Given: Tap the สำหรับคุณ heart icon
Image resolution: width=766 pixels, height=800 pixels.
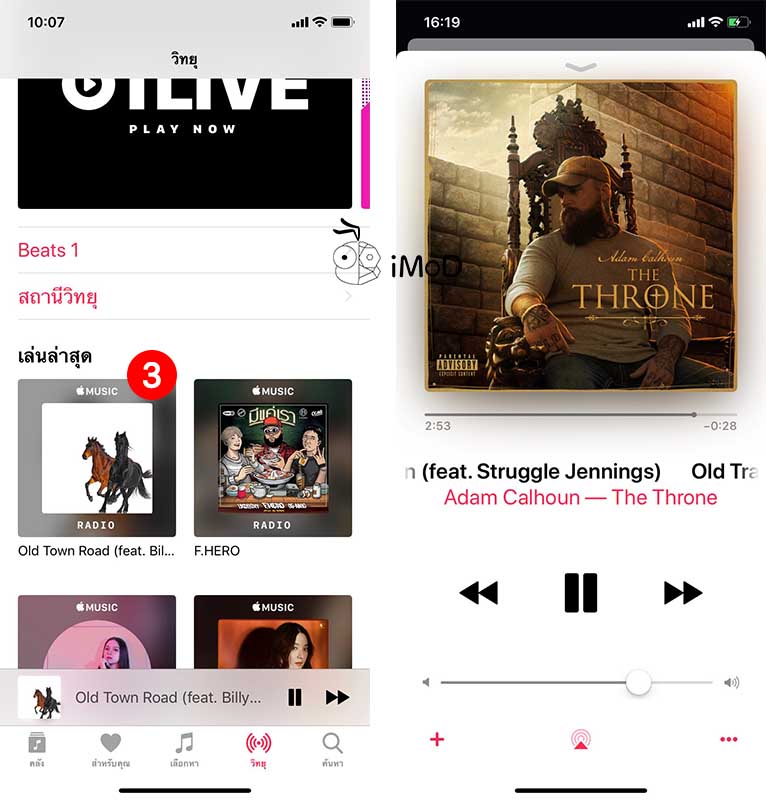Looking at the screenshot, I should [x=110, y=743].
